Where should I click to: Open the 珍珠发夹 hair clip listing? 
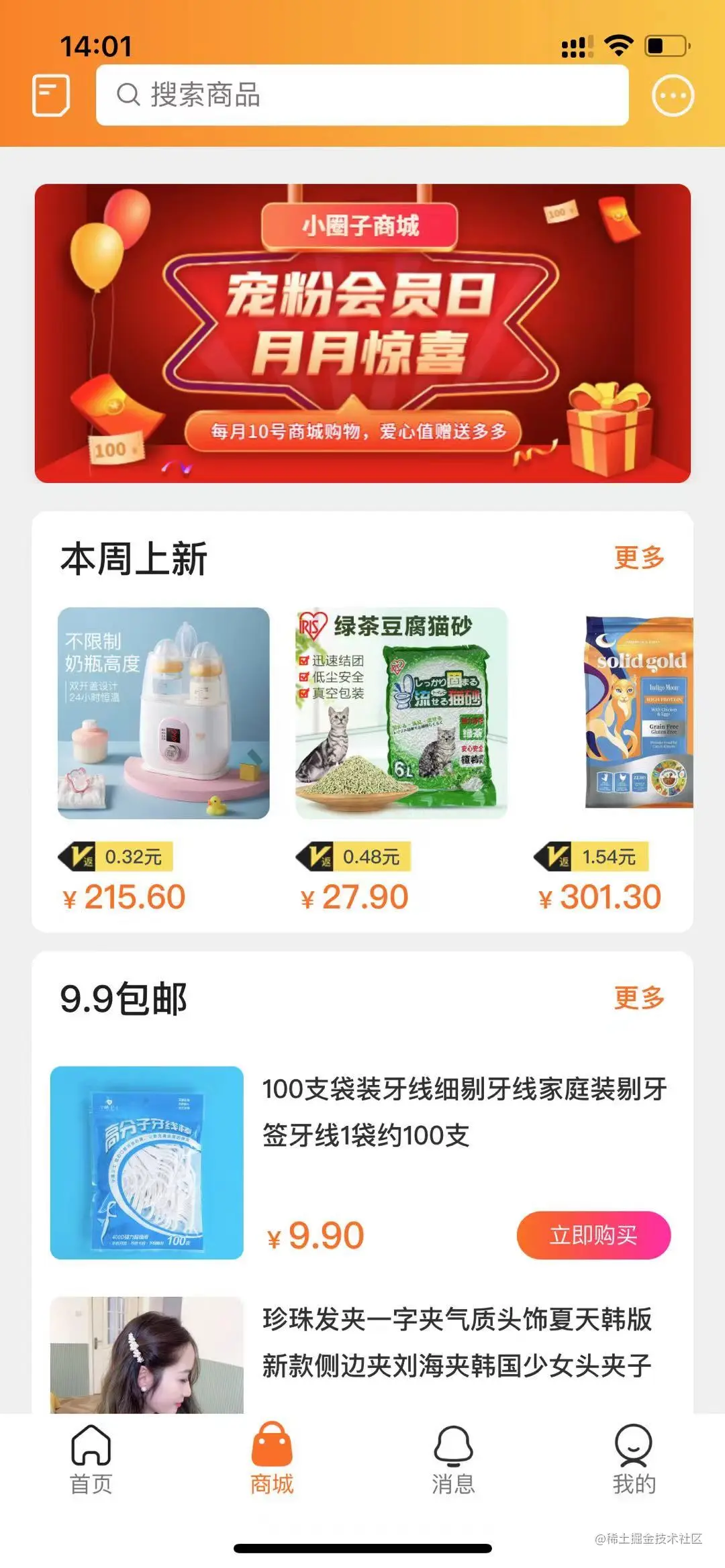[x=456, y=1342]
